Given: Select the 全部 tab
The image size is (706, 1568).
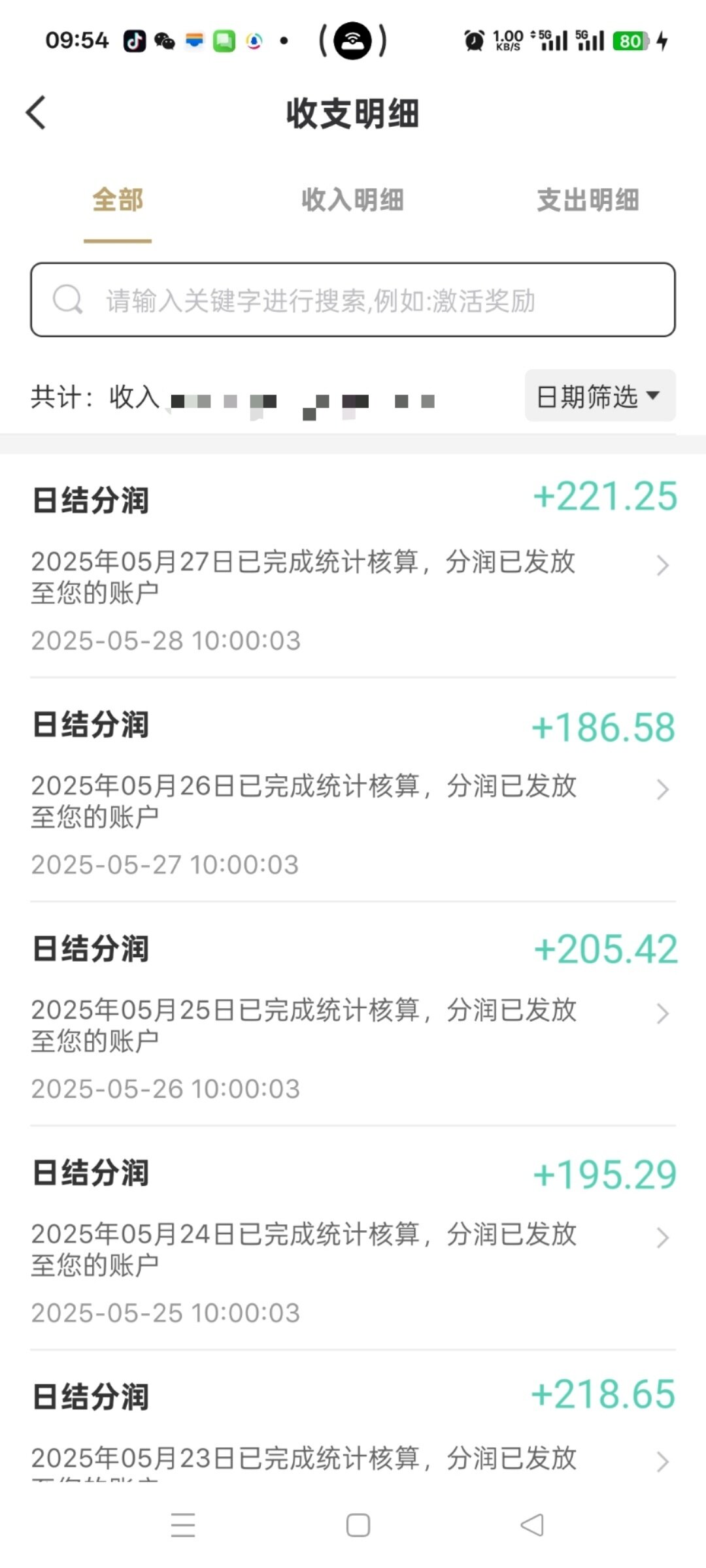Looking at the screenshot, I should (118, 200).
